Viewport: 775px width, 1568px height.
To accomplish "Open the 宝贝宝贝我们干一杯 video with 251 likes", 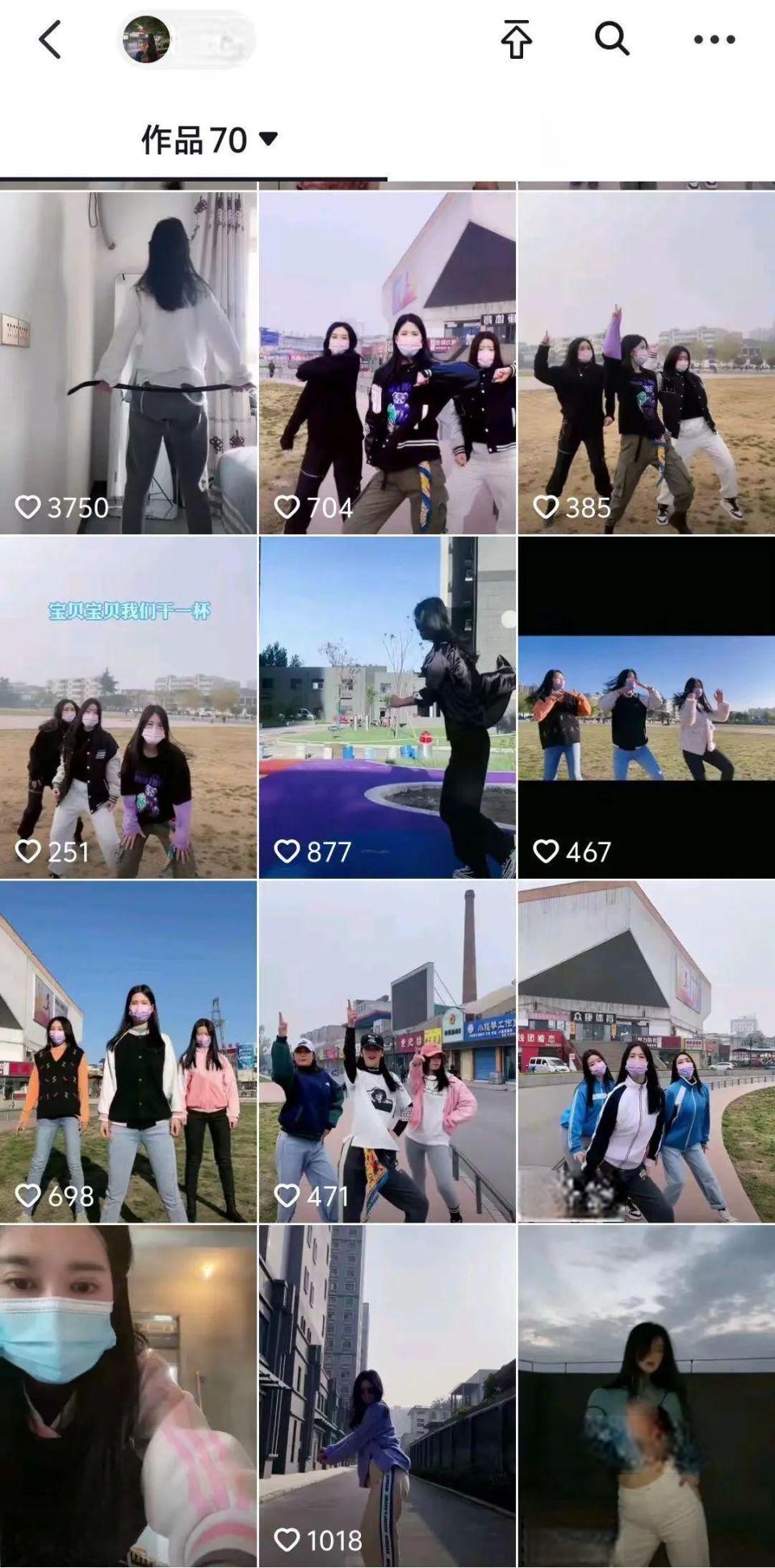I will pyautogui.click(x=128, y=708).
